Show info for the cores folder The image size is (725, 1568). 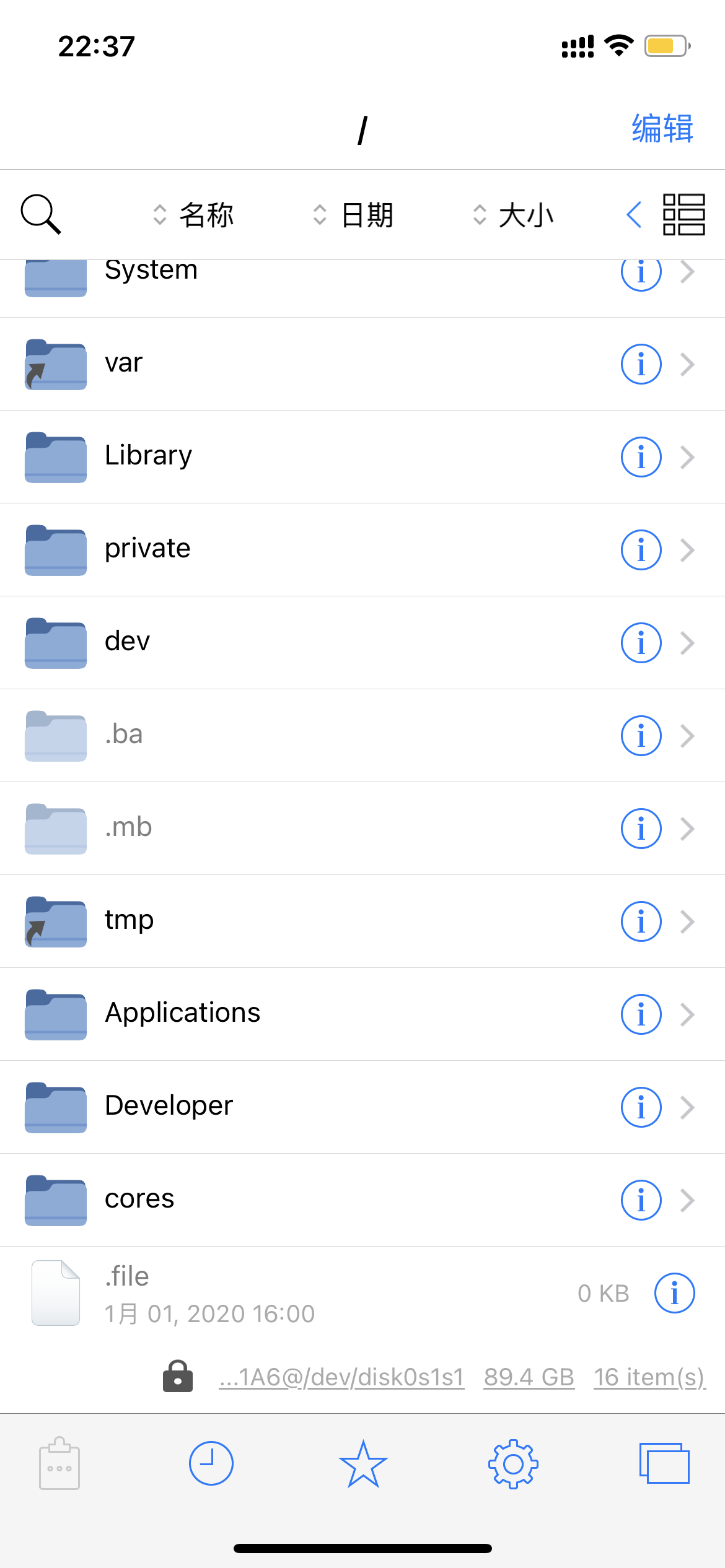pos(641,1200)
